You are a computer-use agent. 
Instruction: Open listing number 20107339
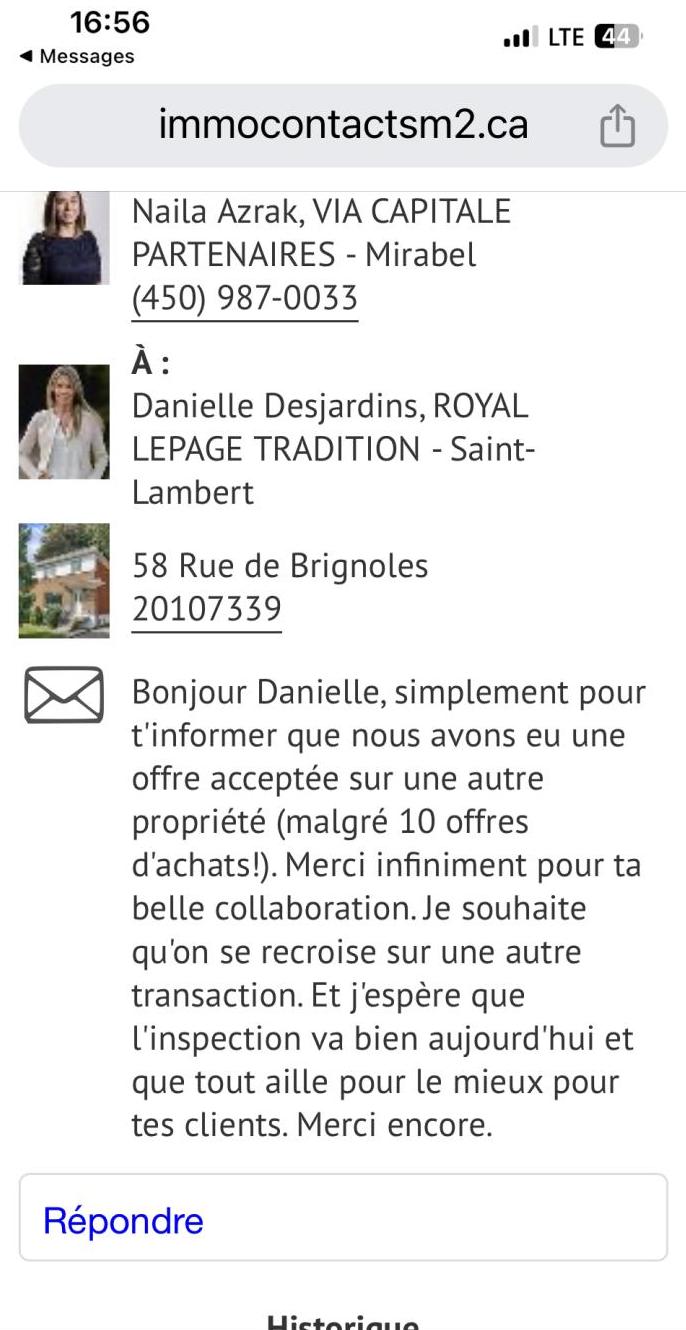tap(207, 609)
